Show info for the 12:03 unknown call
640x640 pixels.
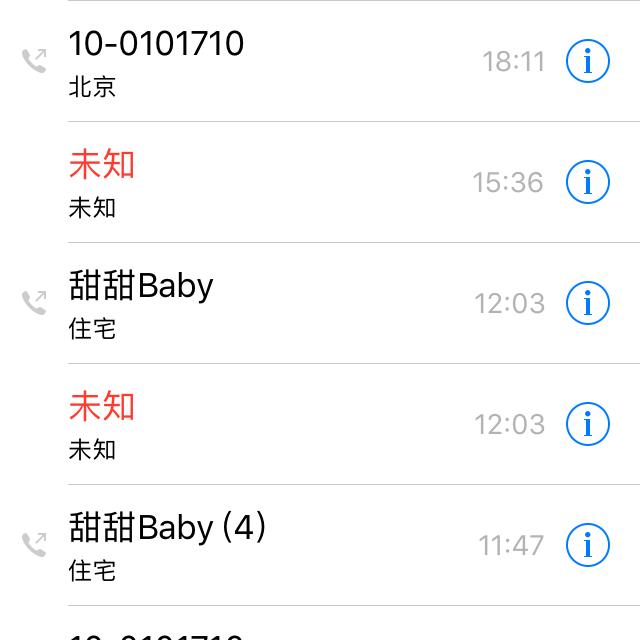pos(588,424)
